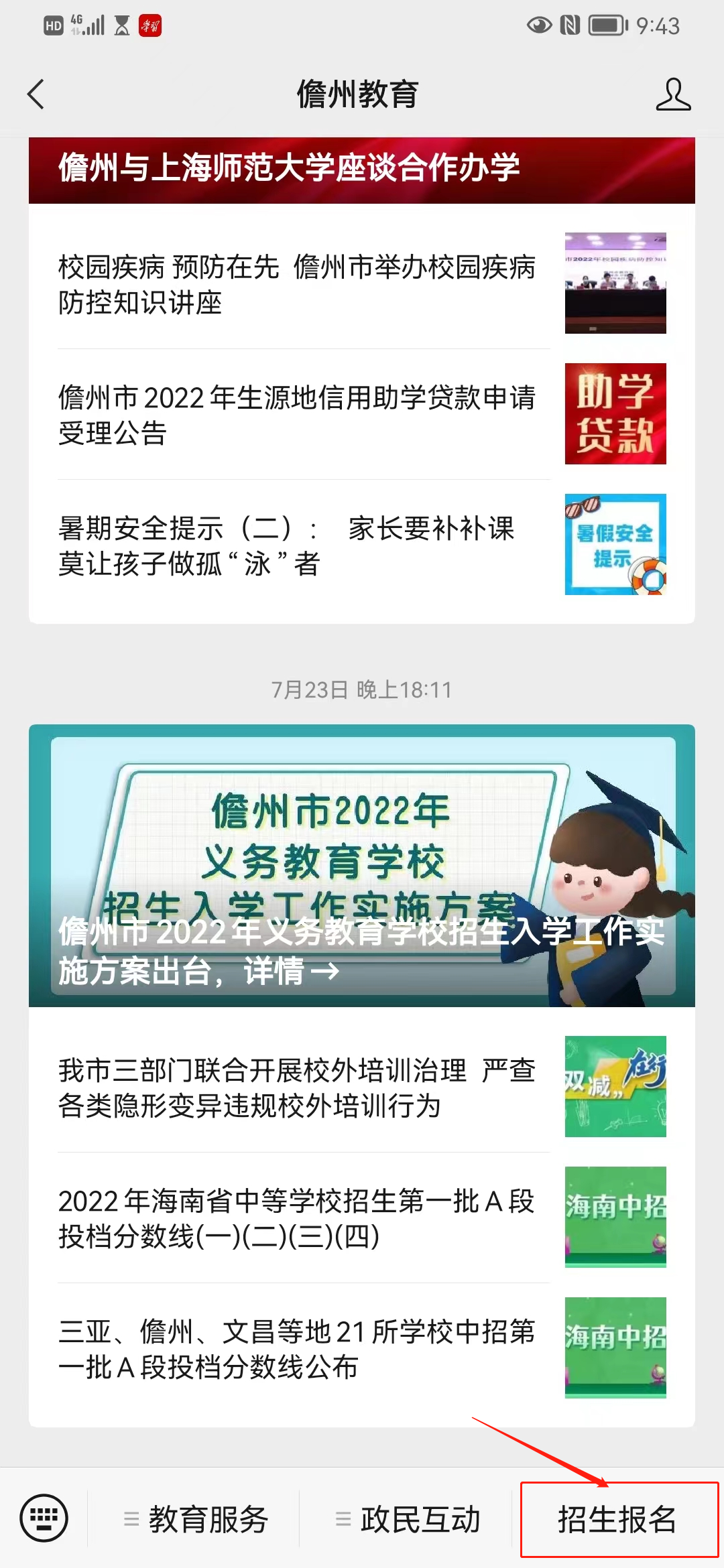Go back from 儋州教育 page

(x=36, y=94)
